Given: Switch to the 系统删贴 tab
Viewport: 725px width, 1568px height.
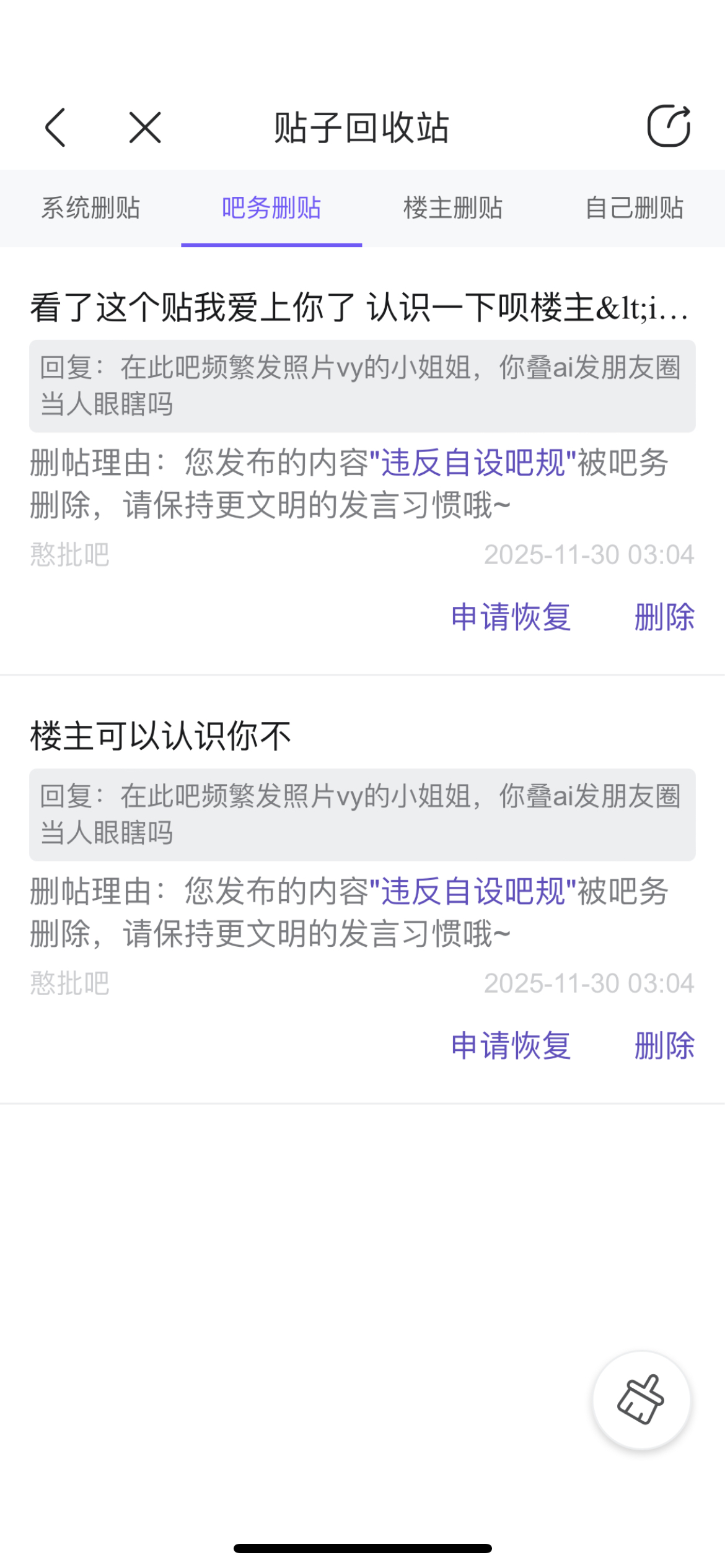Looking at the screenshot, I should (x=90, y=208).
